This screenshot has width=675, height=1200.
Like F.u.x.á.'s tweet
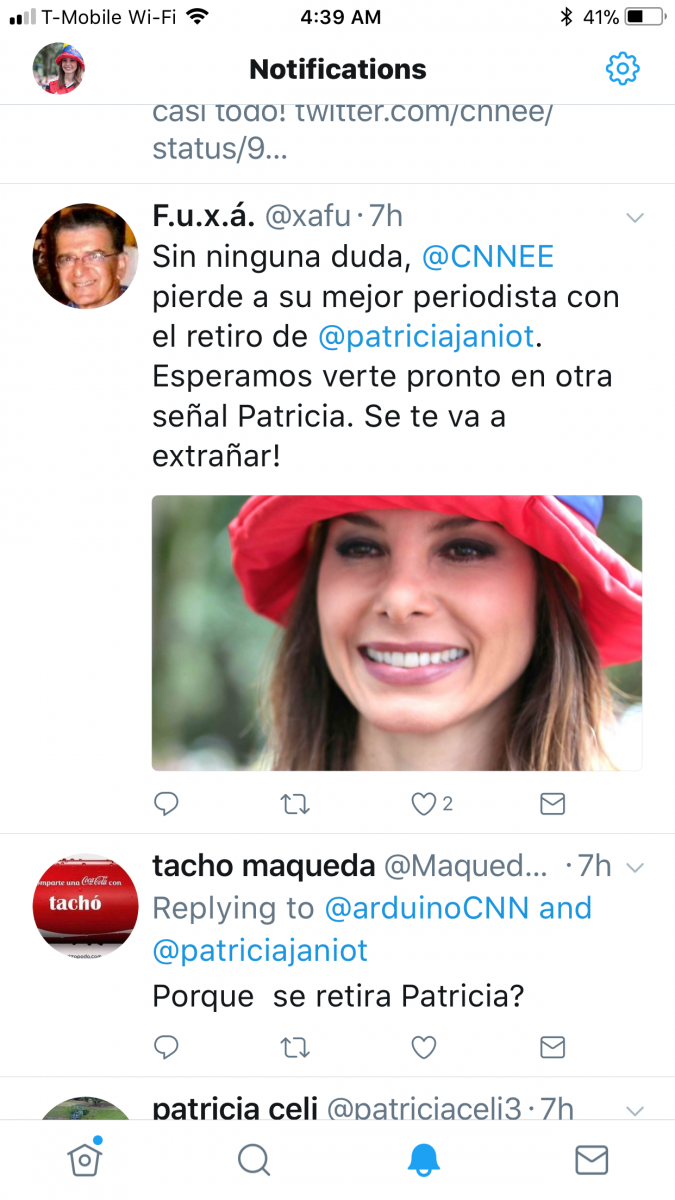(x=432, y=803)
